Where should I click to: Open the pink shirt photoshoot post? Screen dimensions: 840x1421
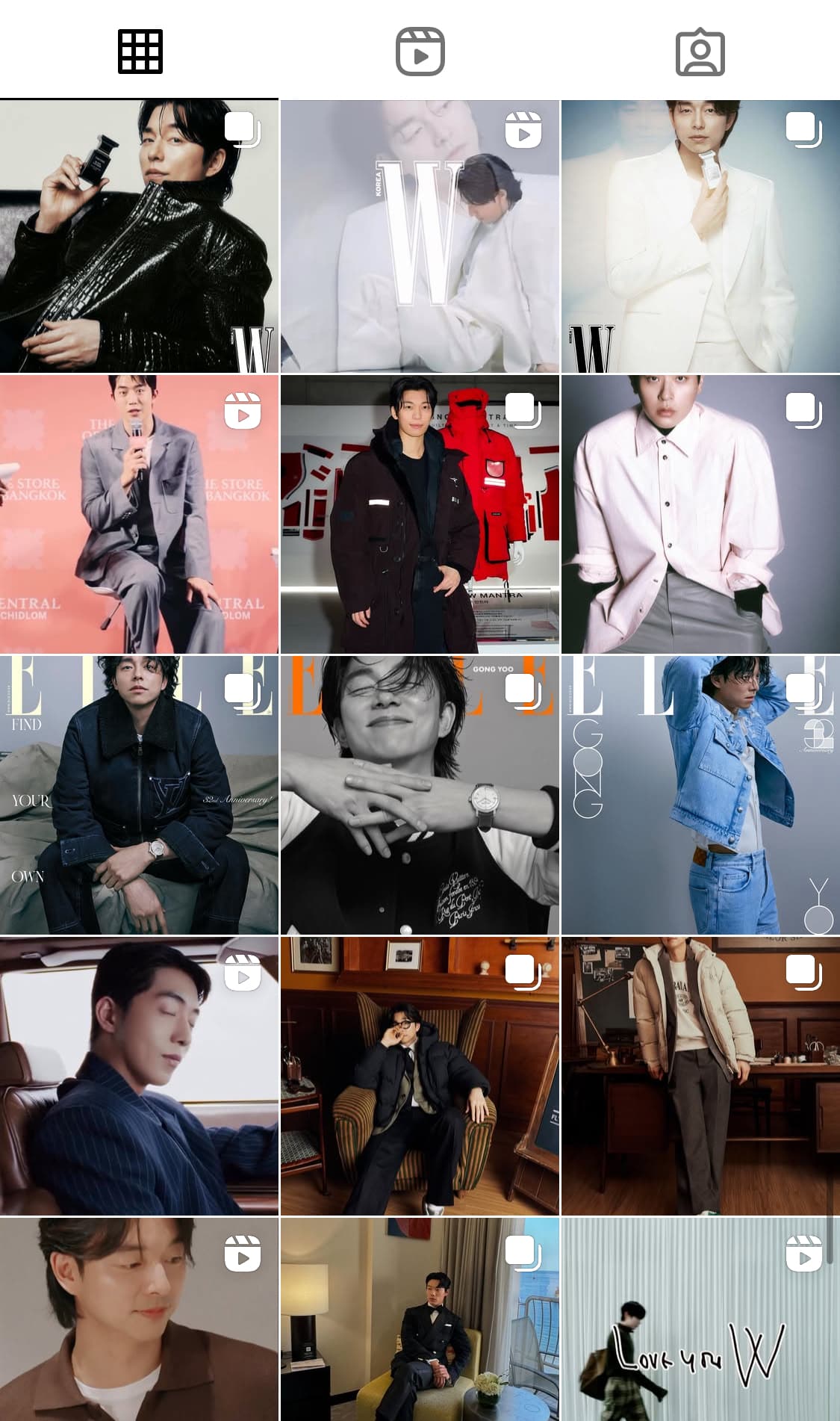click(x=700, y=514)
